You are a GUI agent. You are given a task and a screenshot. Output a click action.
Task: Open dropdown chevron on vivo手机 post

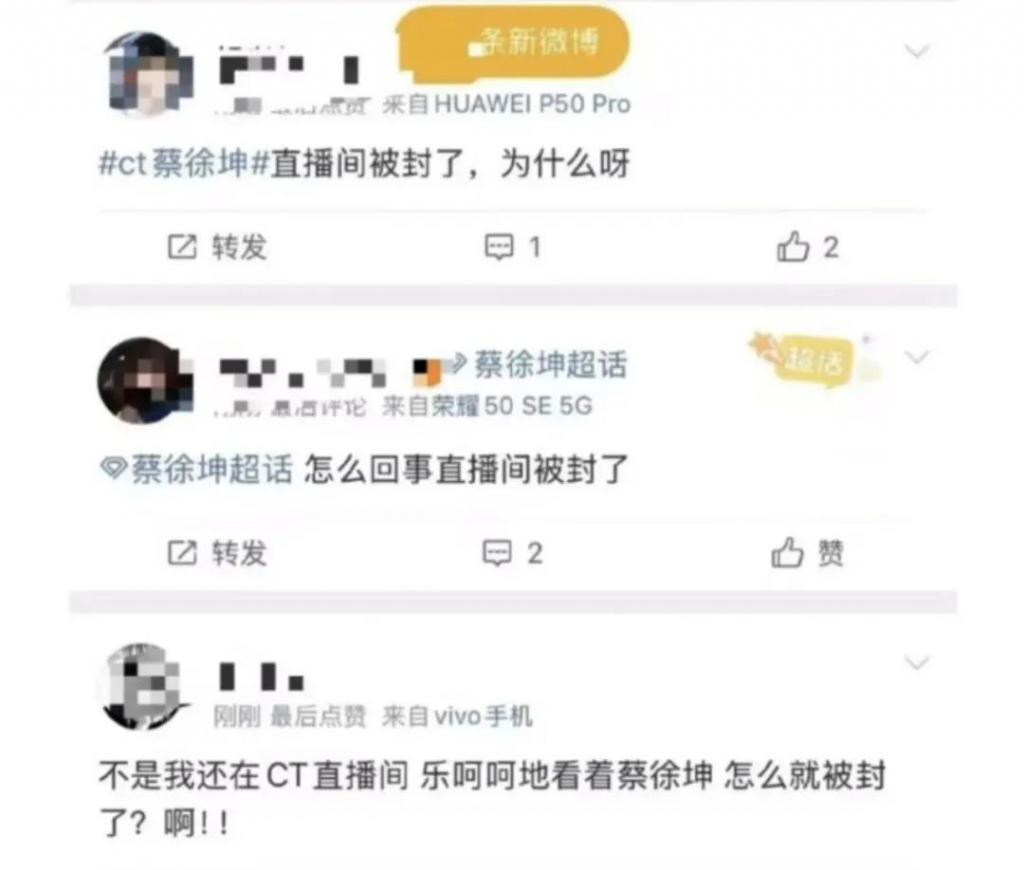pyautogui.click(x=916, y=663)
